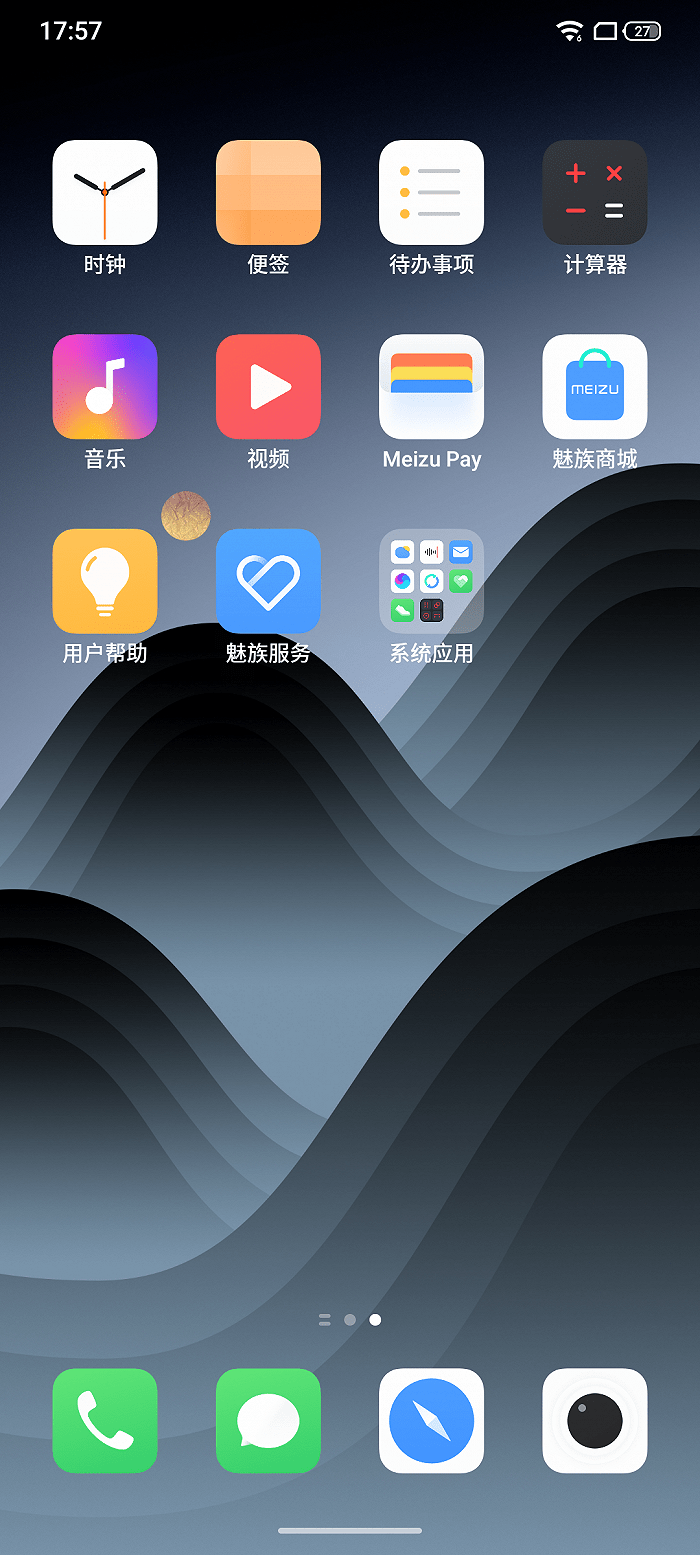Launch the 计算器 calculator
Viewport: 700px width, 1555px height.
[595, 192]
